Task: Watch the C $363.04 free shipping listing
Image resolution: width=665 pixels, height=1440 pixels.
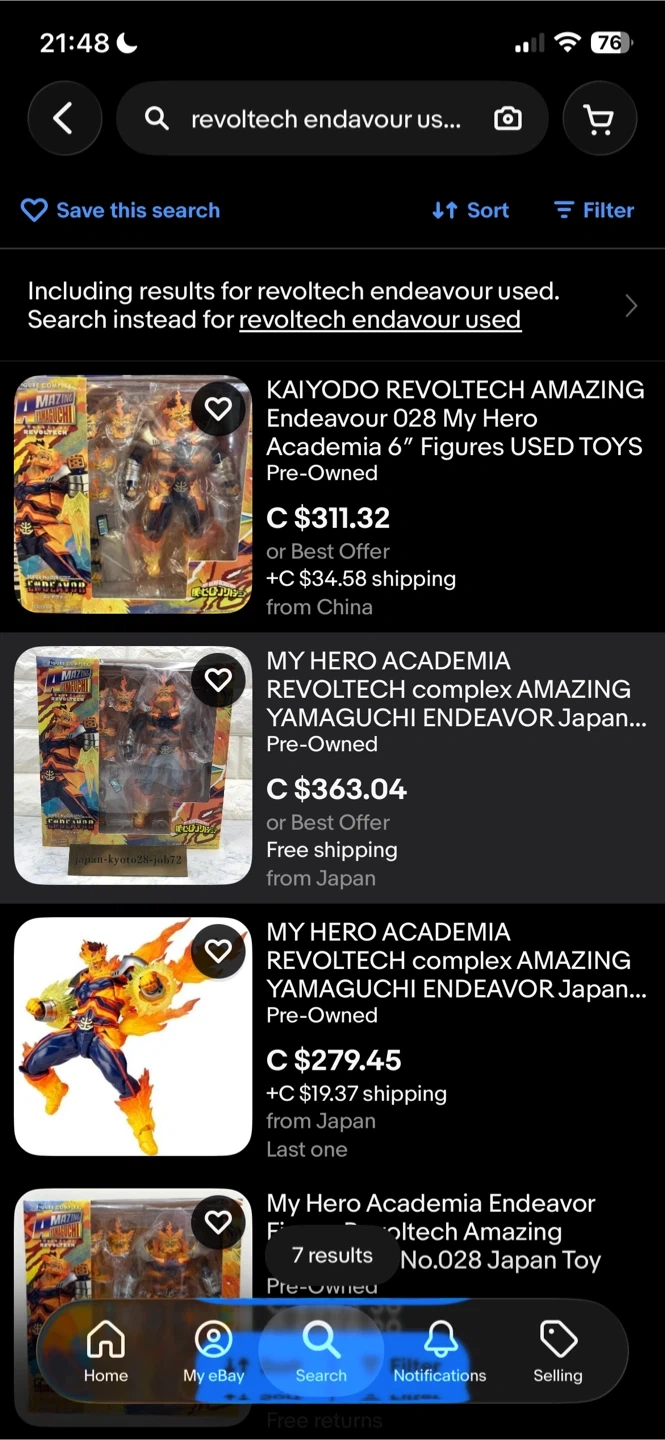Action: pyautogui.click(x=218, y=680)
